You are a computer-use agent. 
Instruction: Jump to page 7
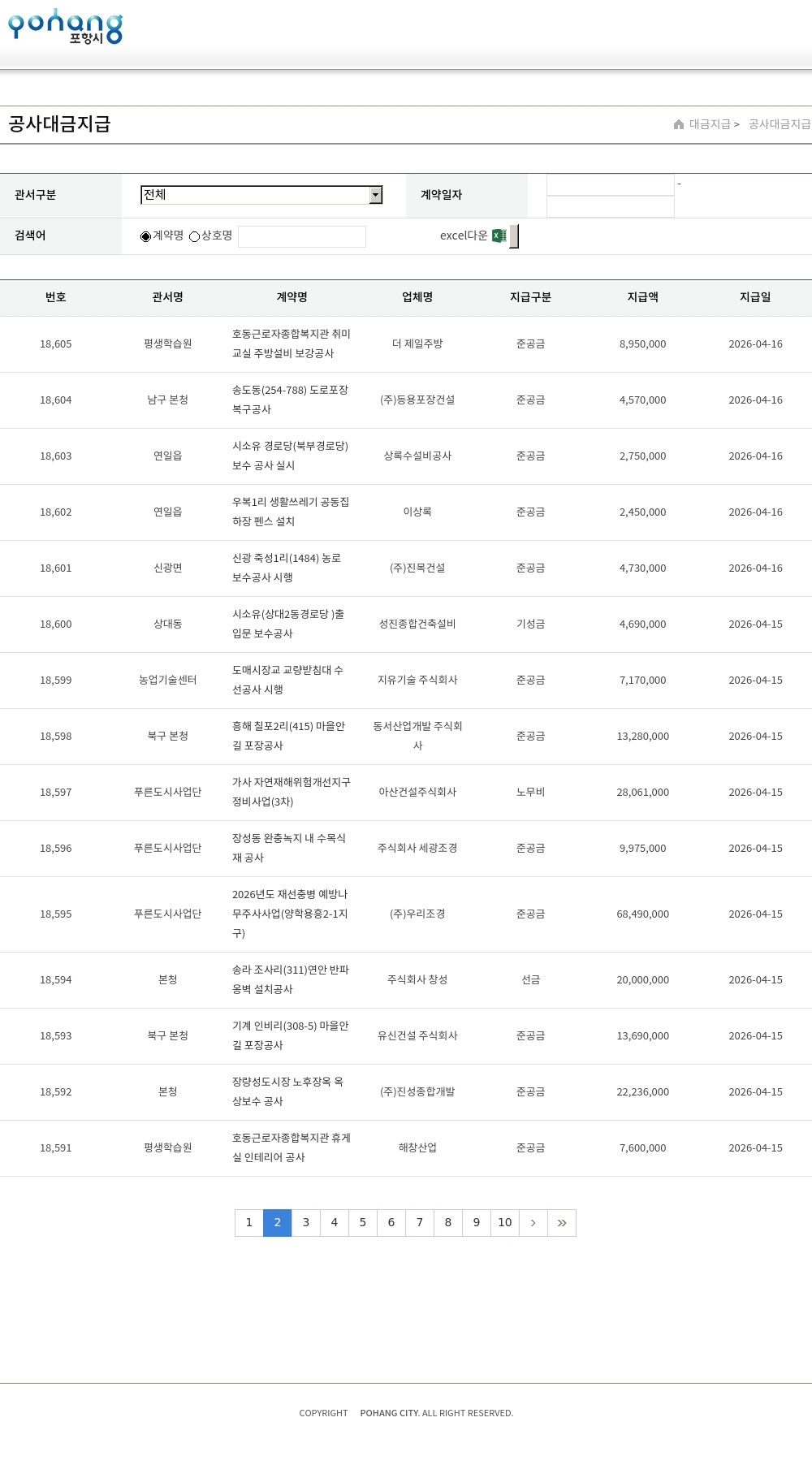coord(420,1222)
